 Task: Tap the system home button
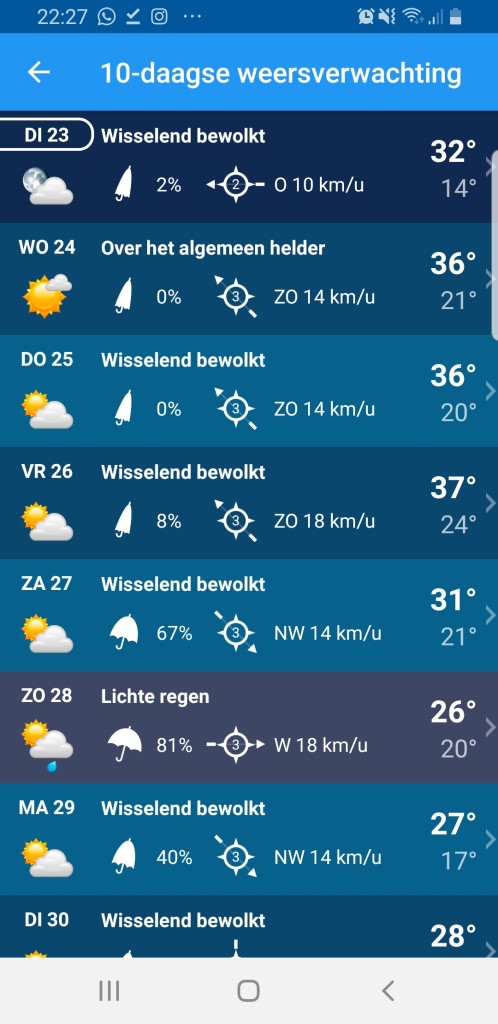pyautogui.click(x=249, y=991)
